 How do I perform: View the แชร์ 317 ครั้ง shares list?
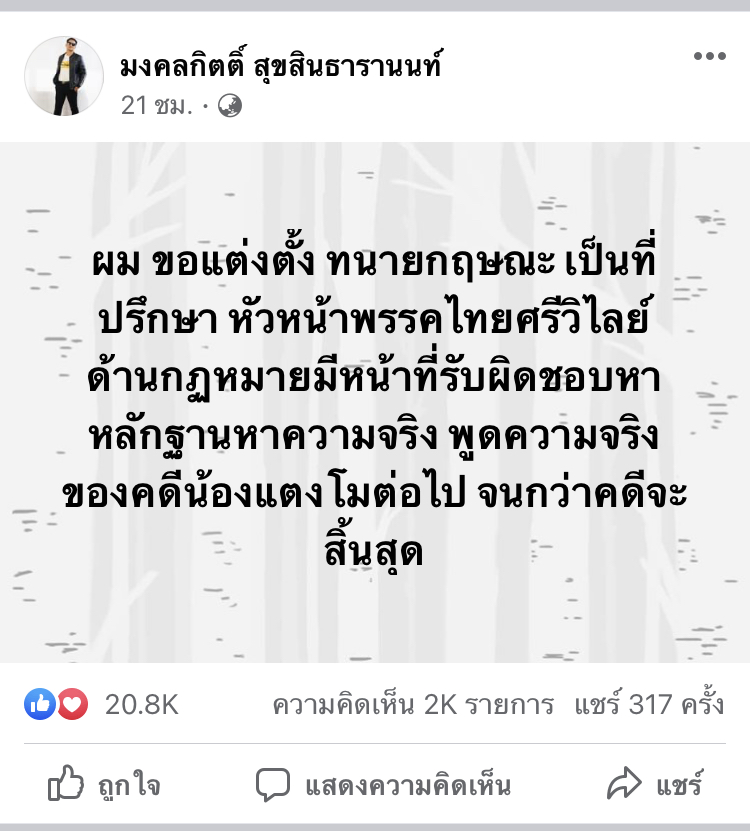pyautogui.click(x=648, y=705)
